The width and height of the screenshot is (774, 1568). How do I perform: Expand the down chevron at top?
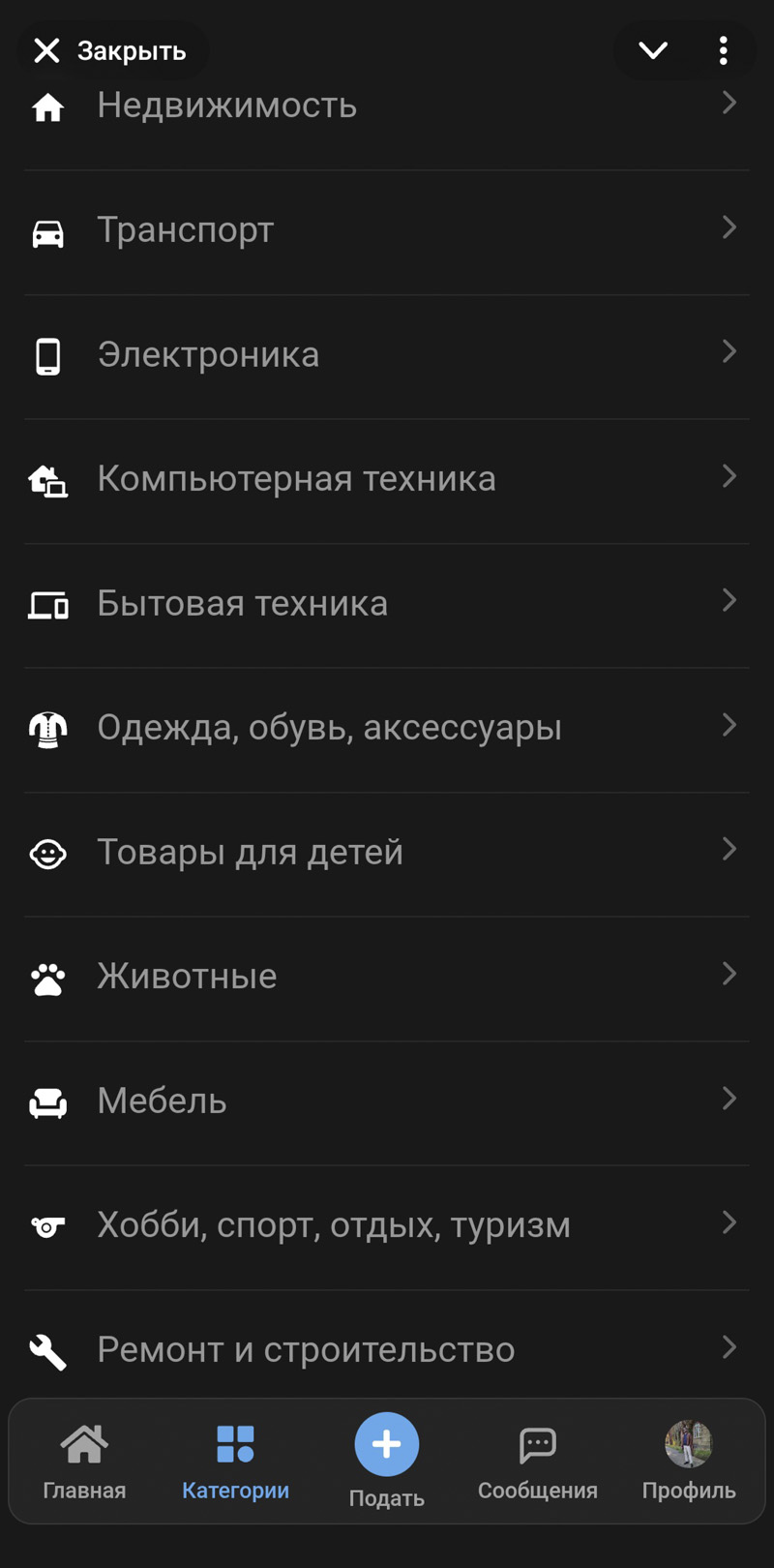point(653,50)
